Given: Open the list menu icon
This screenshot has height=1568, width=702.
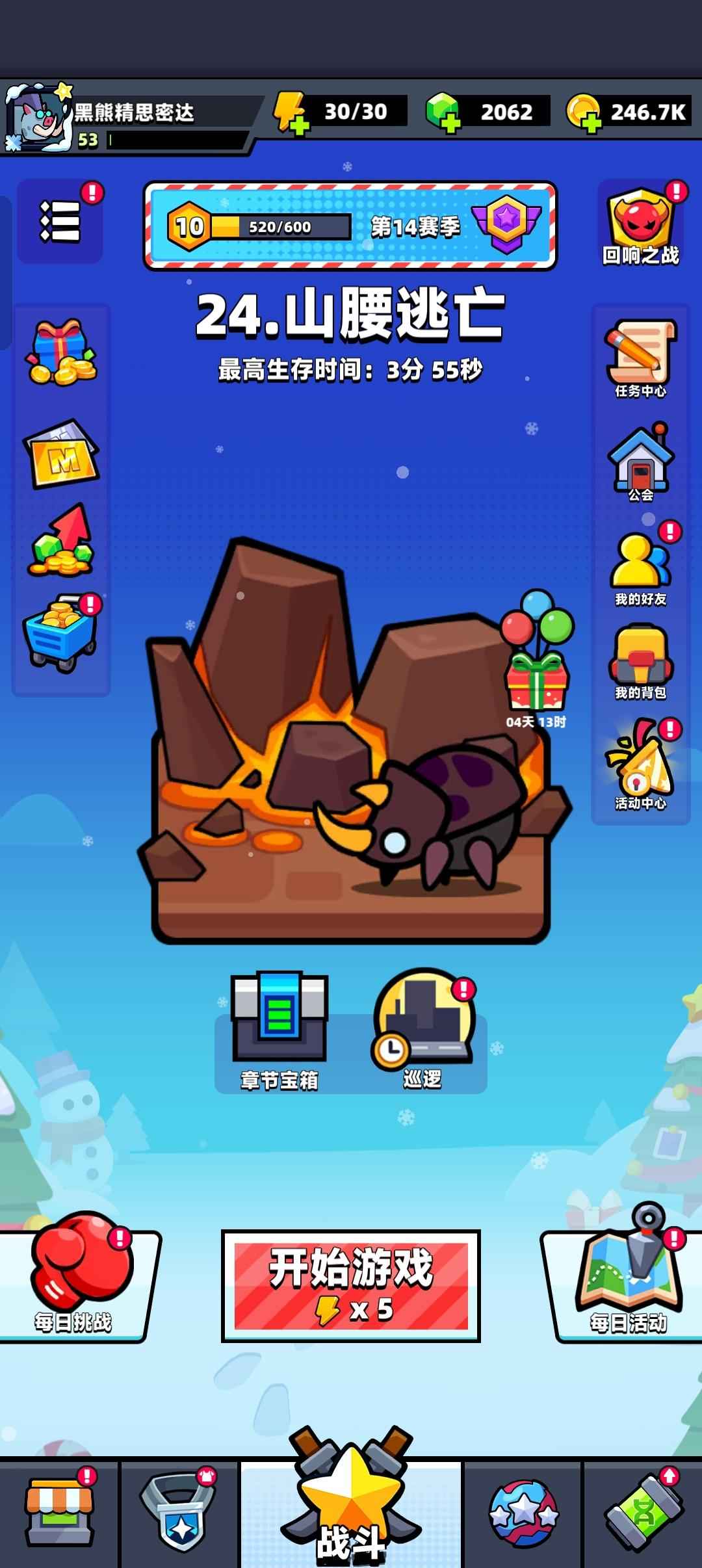Looking at the screenshot, I should click(x=60, y=222).
